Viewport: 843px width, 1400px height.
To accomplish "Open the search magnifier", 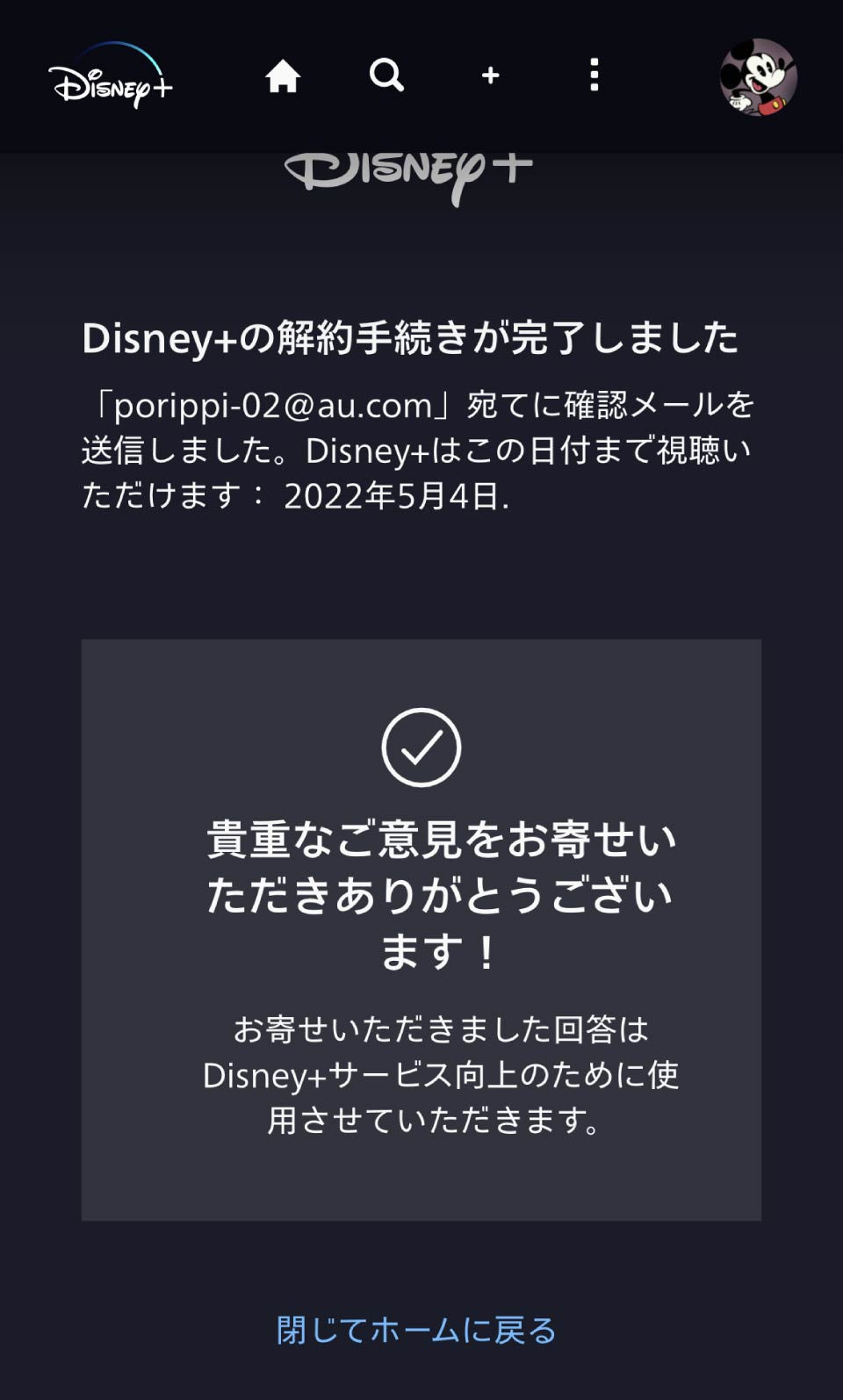I will click(386, 76).
